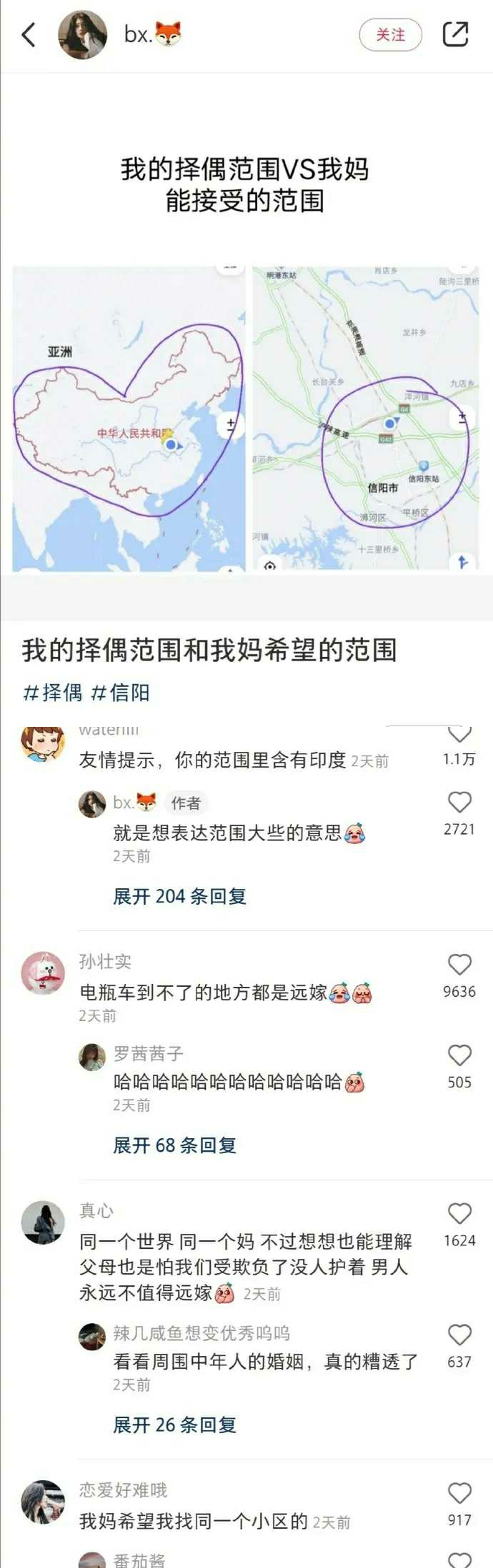Open 罗茜茜子's profile avatar

[91, 1057]
